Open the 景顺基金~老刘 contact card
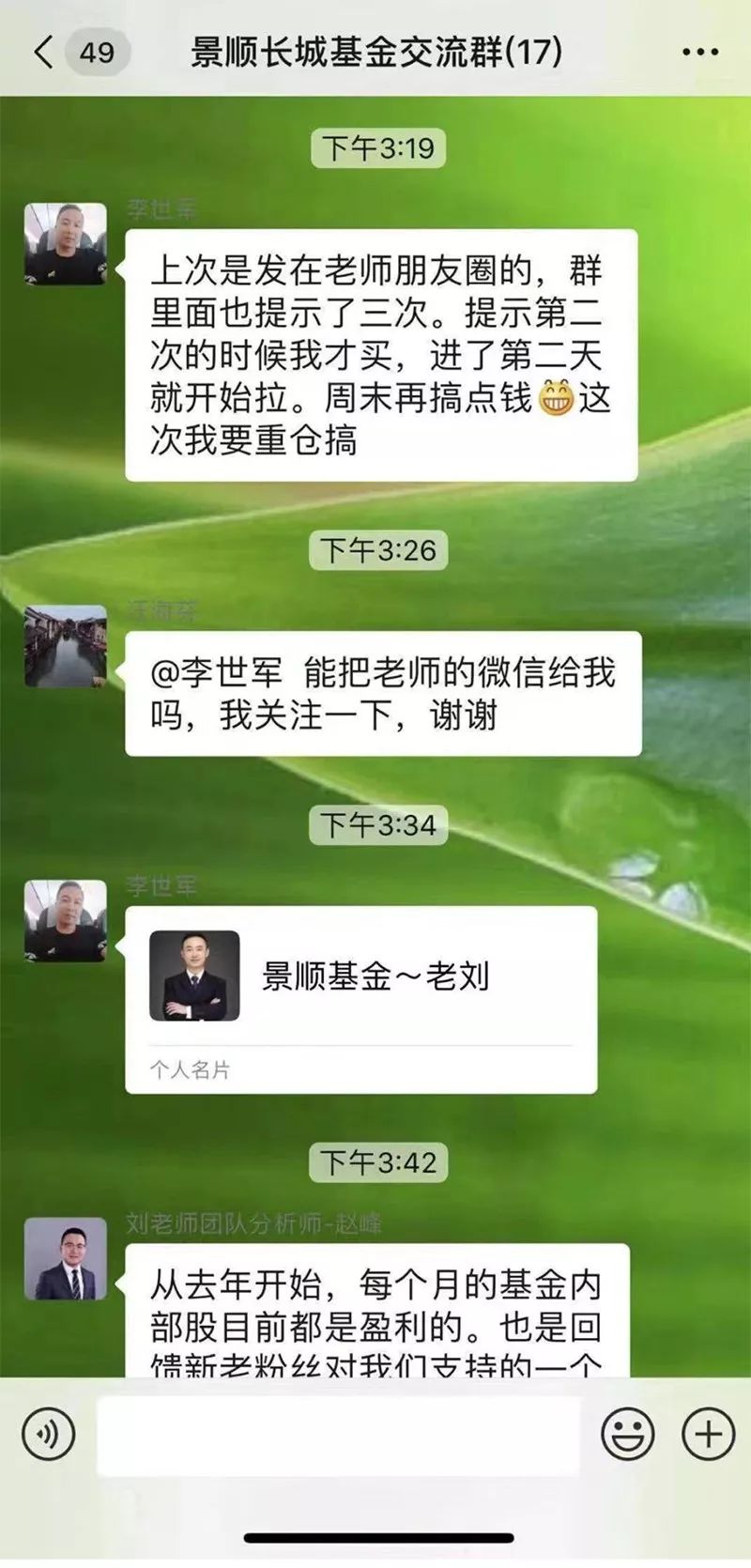This screenshot has height=1568, width=751. 361,998
